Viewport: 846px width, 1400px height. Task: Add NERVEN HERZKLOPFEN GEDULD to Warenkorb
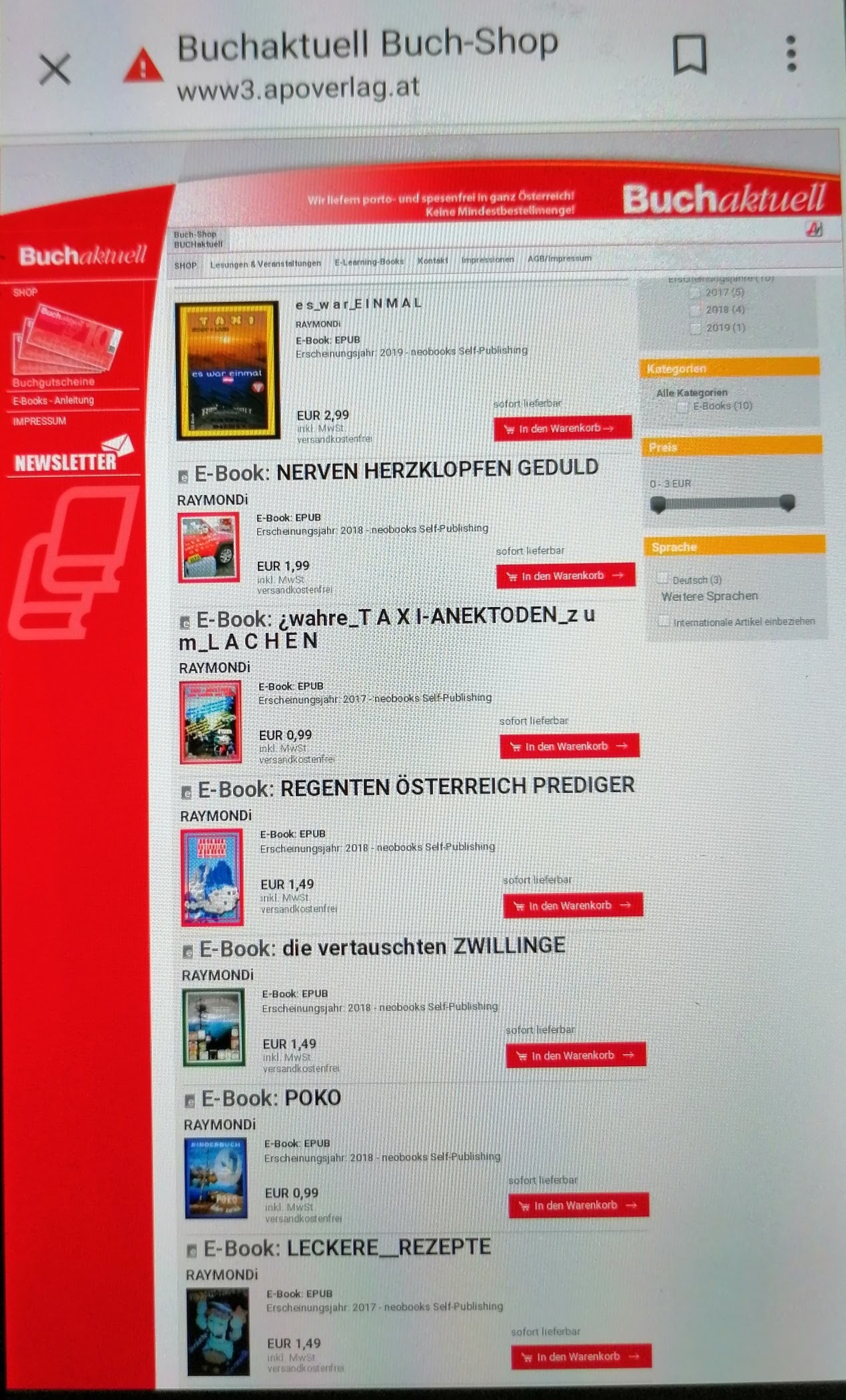(x=565, y=576)
